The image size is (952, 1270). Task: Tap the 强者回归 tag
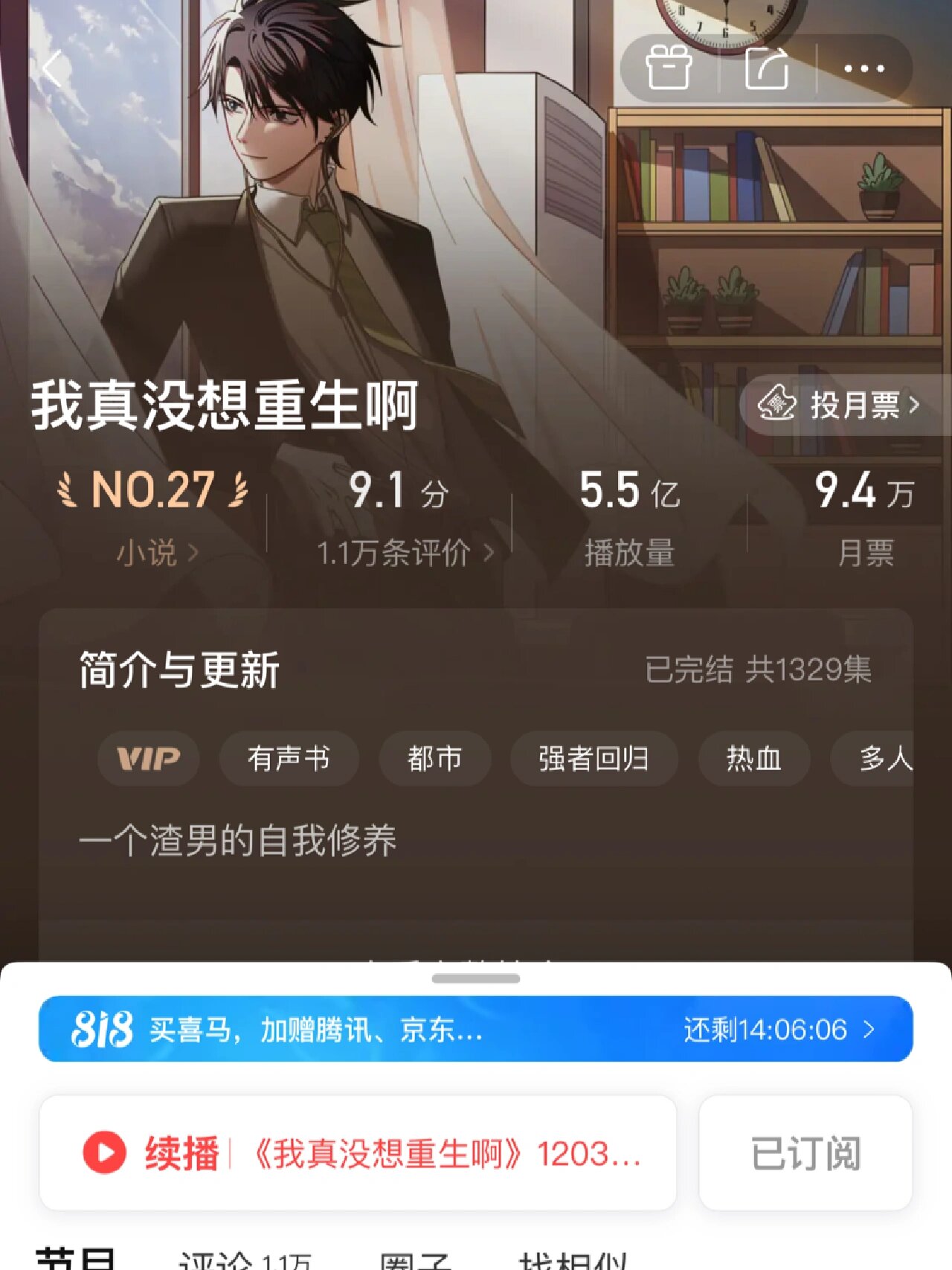click(x=594, y=758)
